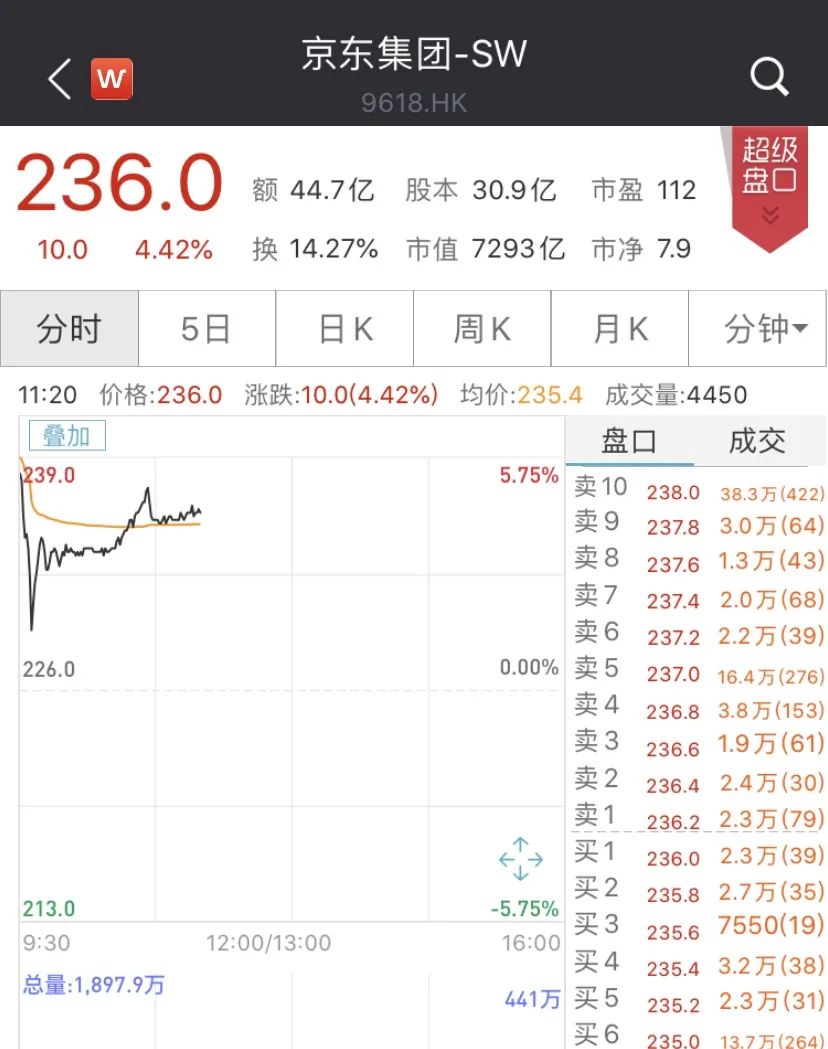Toggle the 叠加 overlay control on the chart
Image resolution: width=828 pixels, height=1049 pixels.
pyautogui.click(x=66, y=436)
